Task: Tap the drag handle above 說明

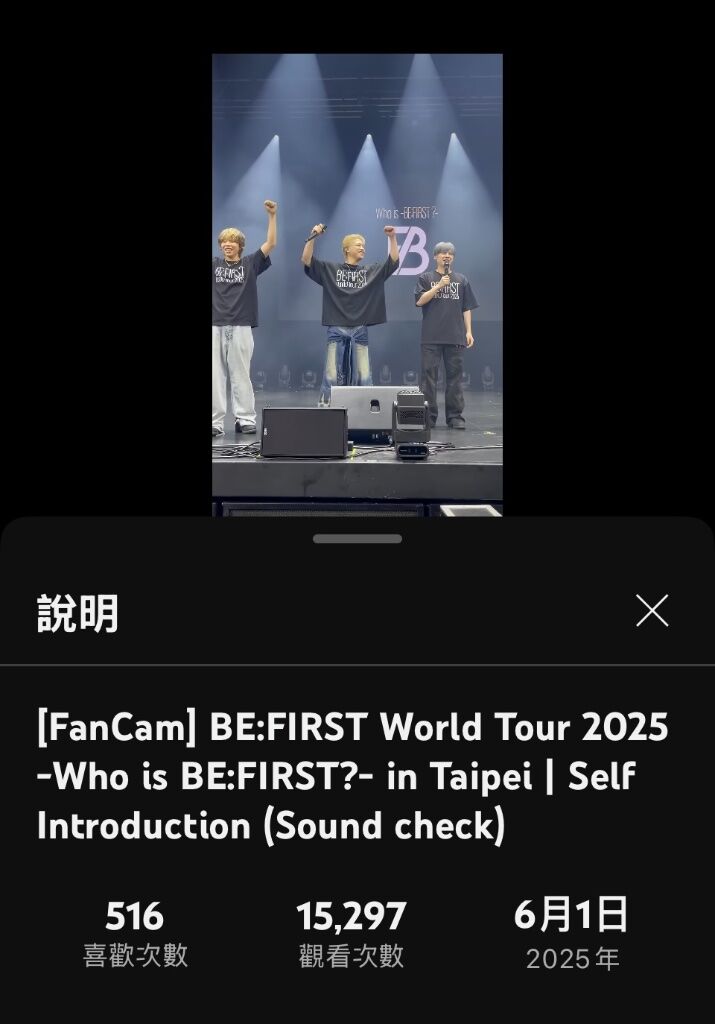Action: coord(357,539)
